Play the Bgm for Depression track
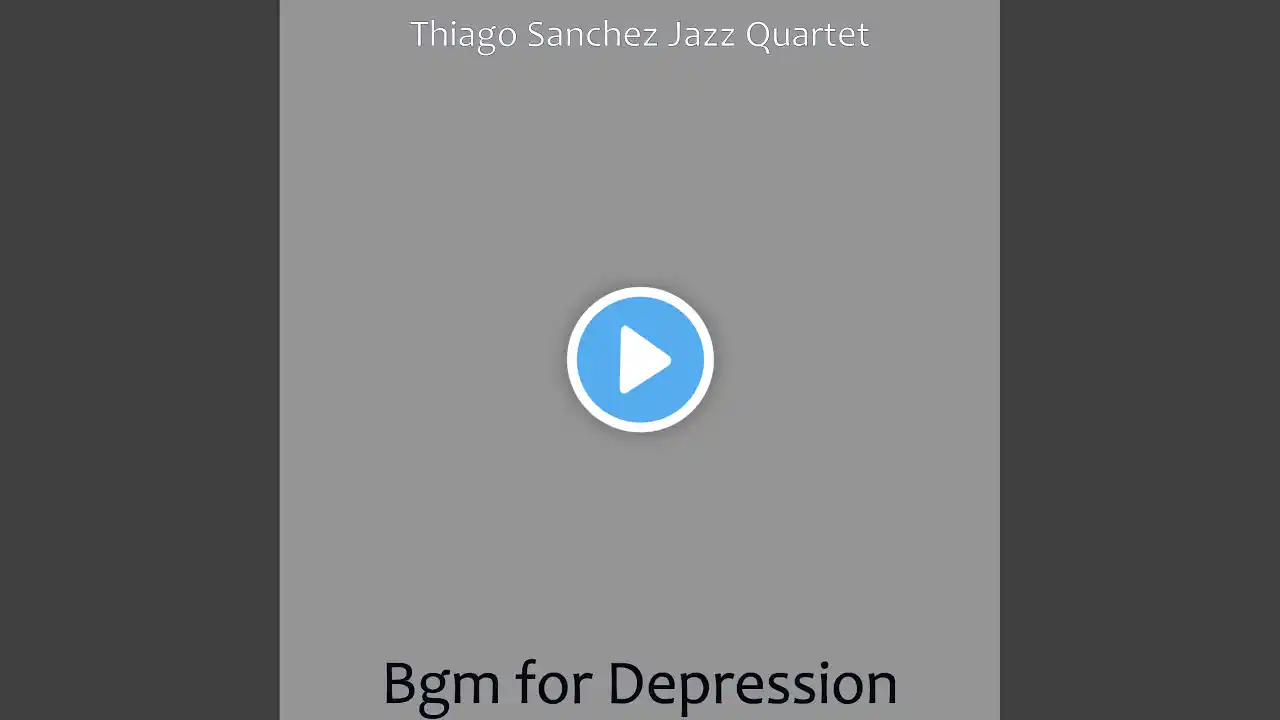 click(640, 359)
